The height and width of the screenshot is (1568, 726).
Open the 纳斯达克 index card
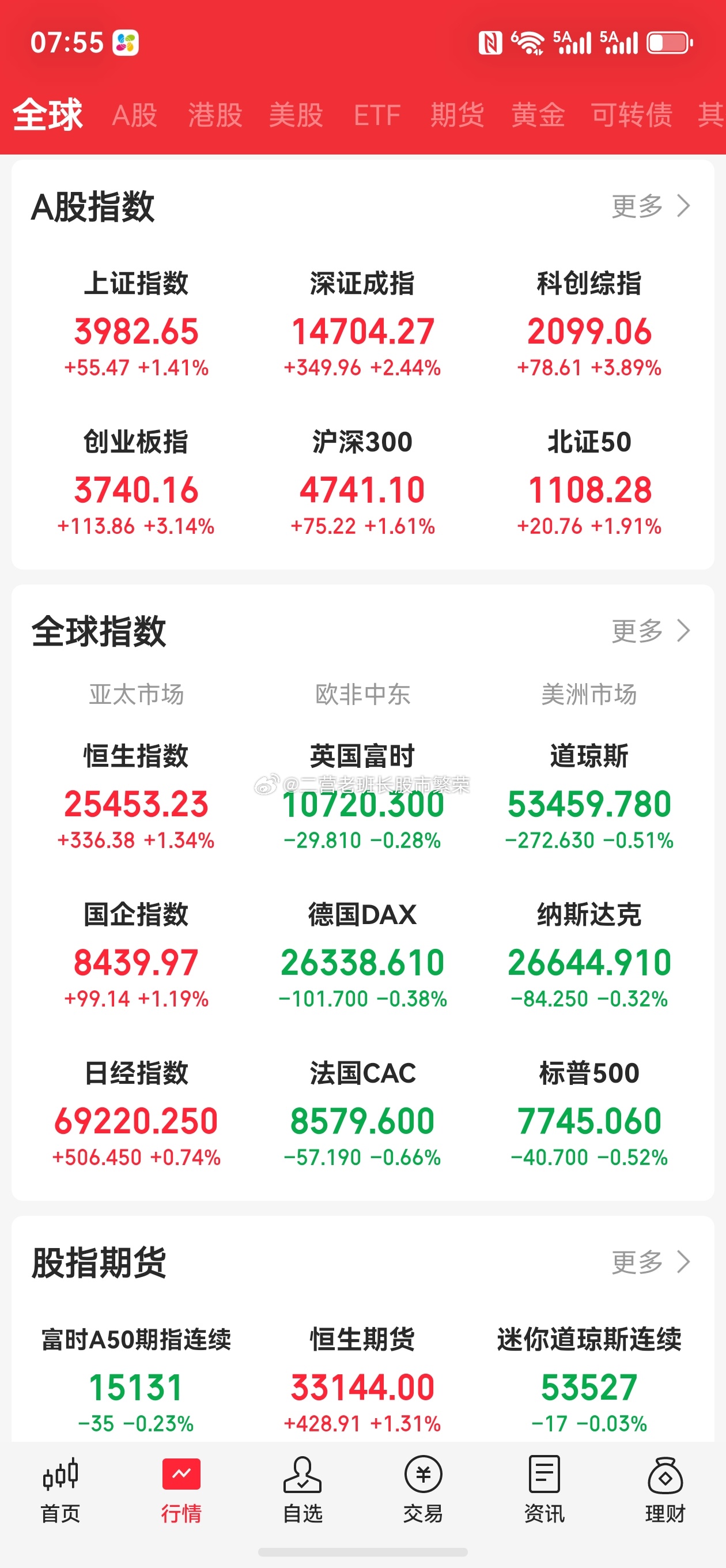coord(589,955)
